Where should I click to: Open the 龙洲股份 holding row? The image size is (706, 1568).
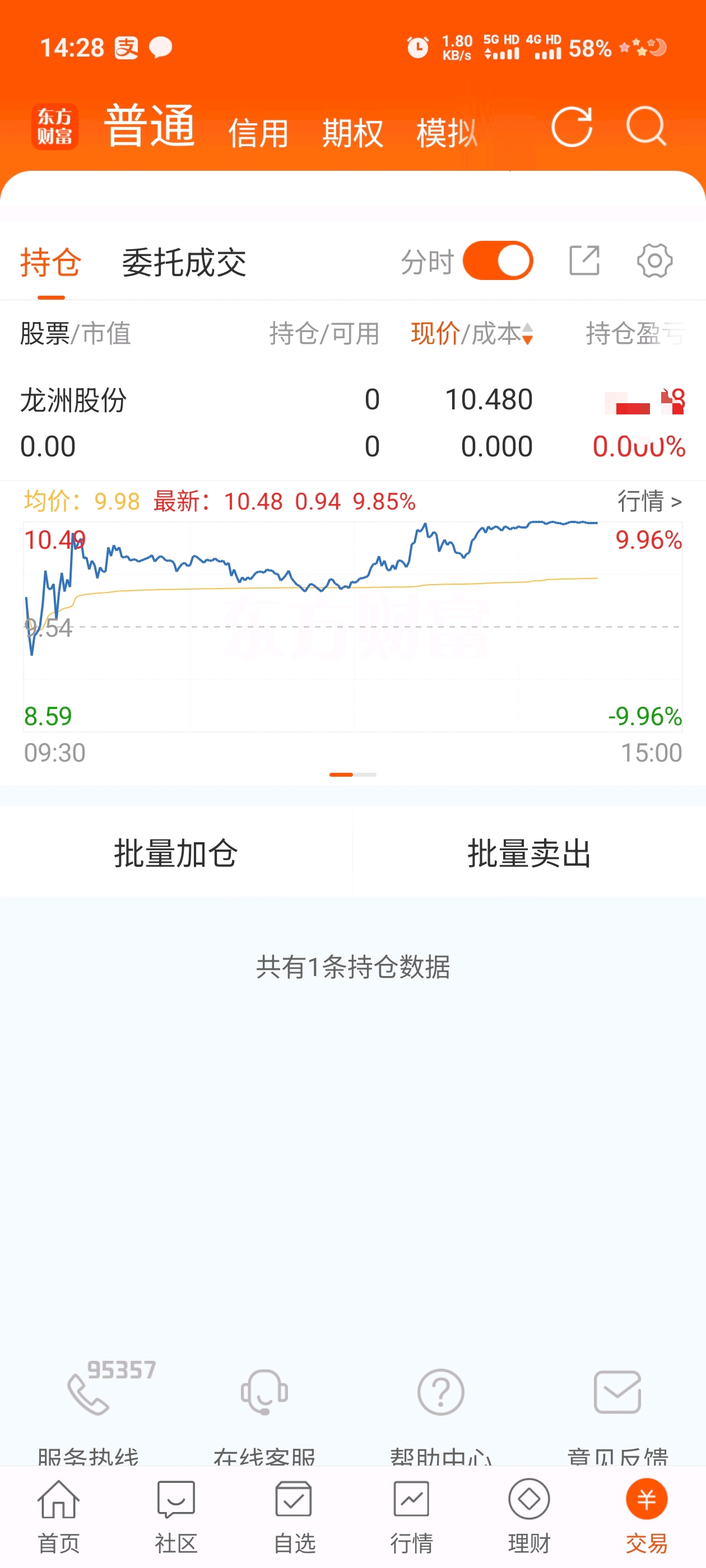(x=352, y=423)
